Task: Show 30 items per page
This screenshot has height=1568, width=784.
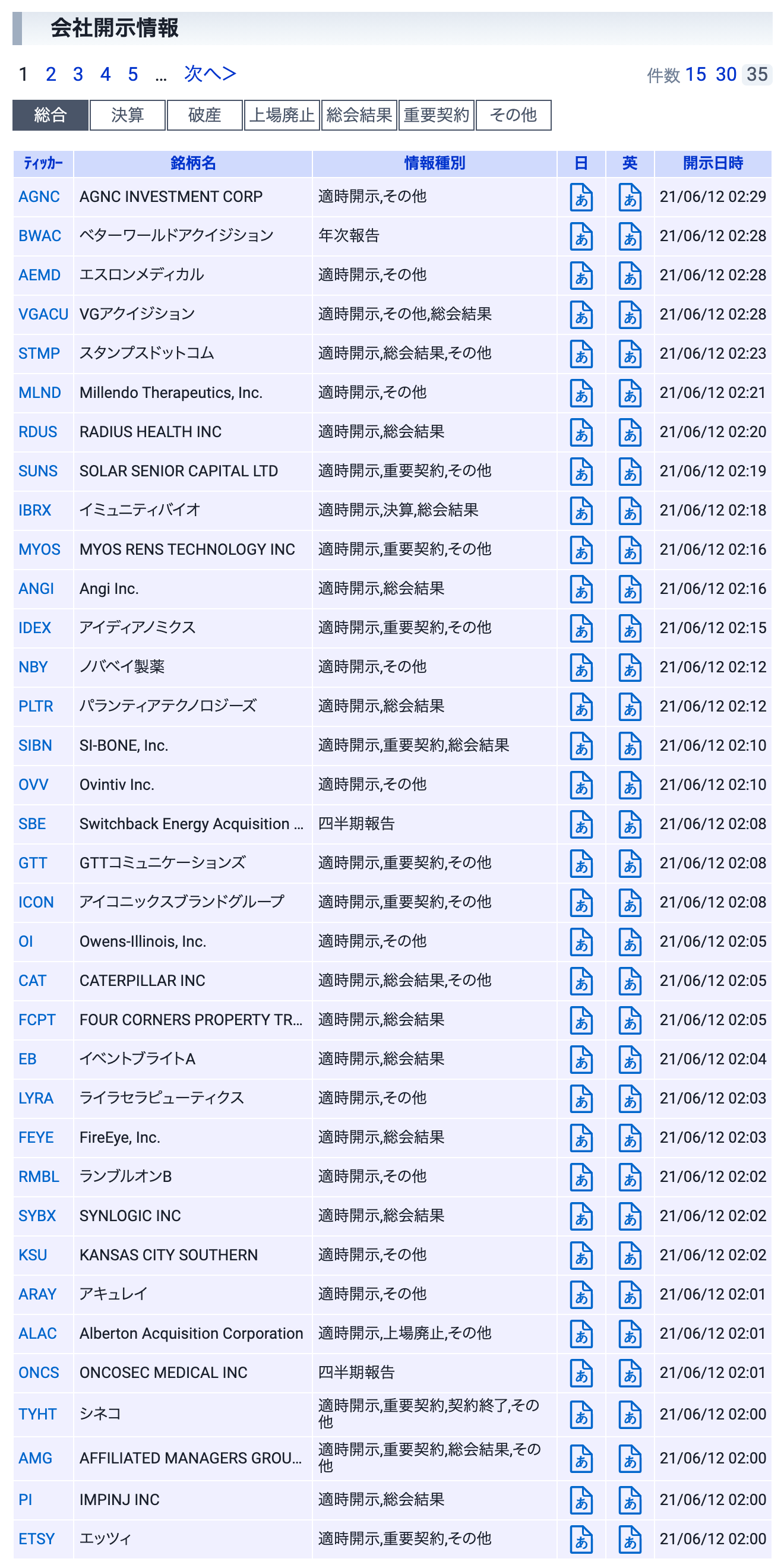Action: (x=726, y=74)
